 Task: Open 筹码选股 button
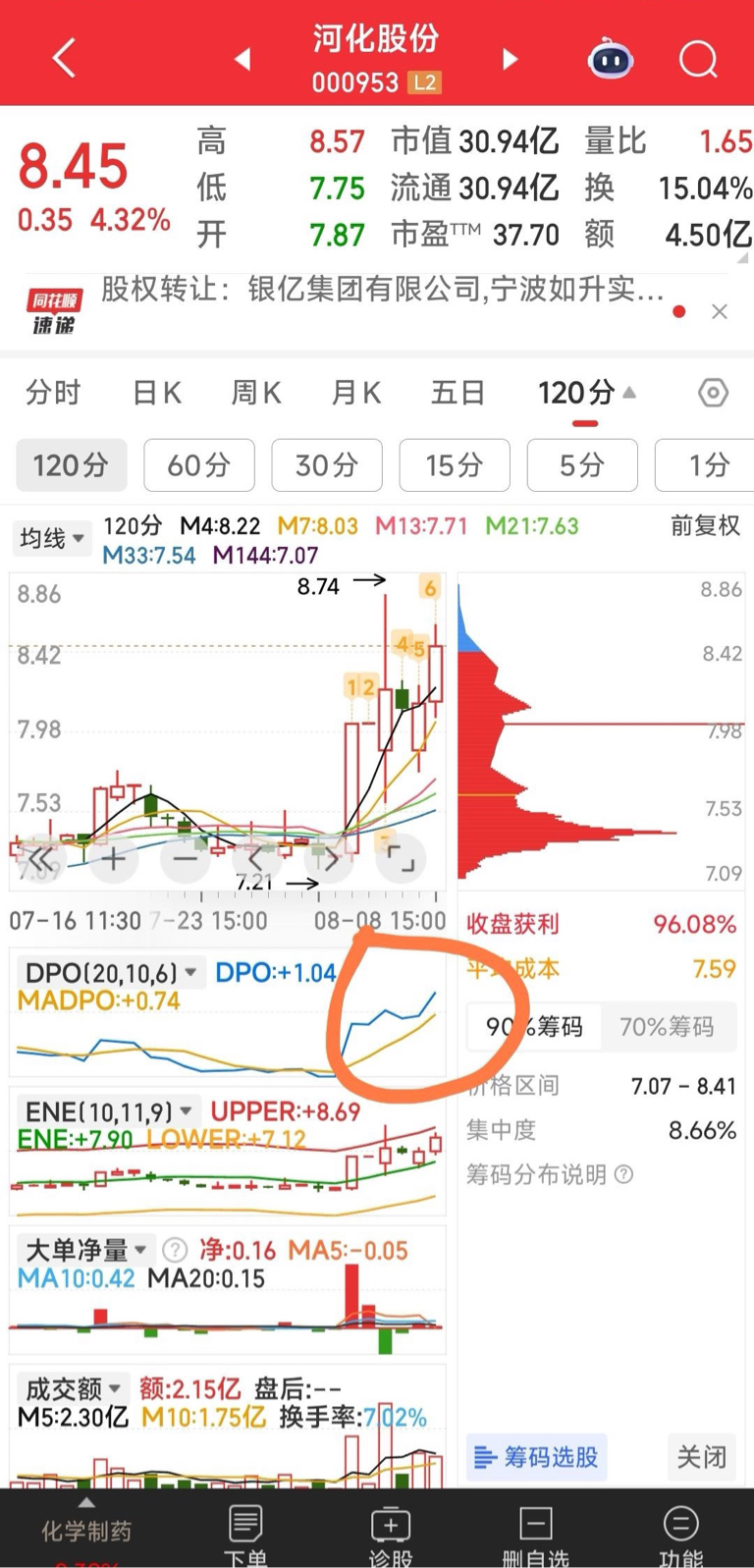[x=537, y=1456]
